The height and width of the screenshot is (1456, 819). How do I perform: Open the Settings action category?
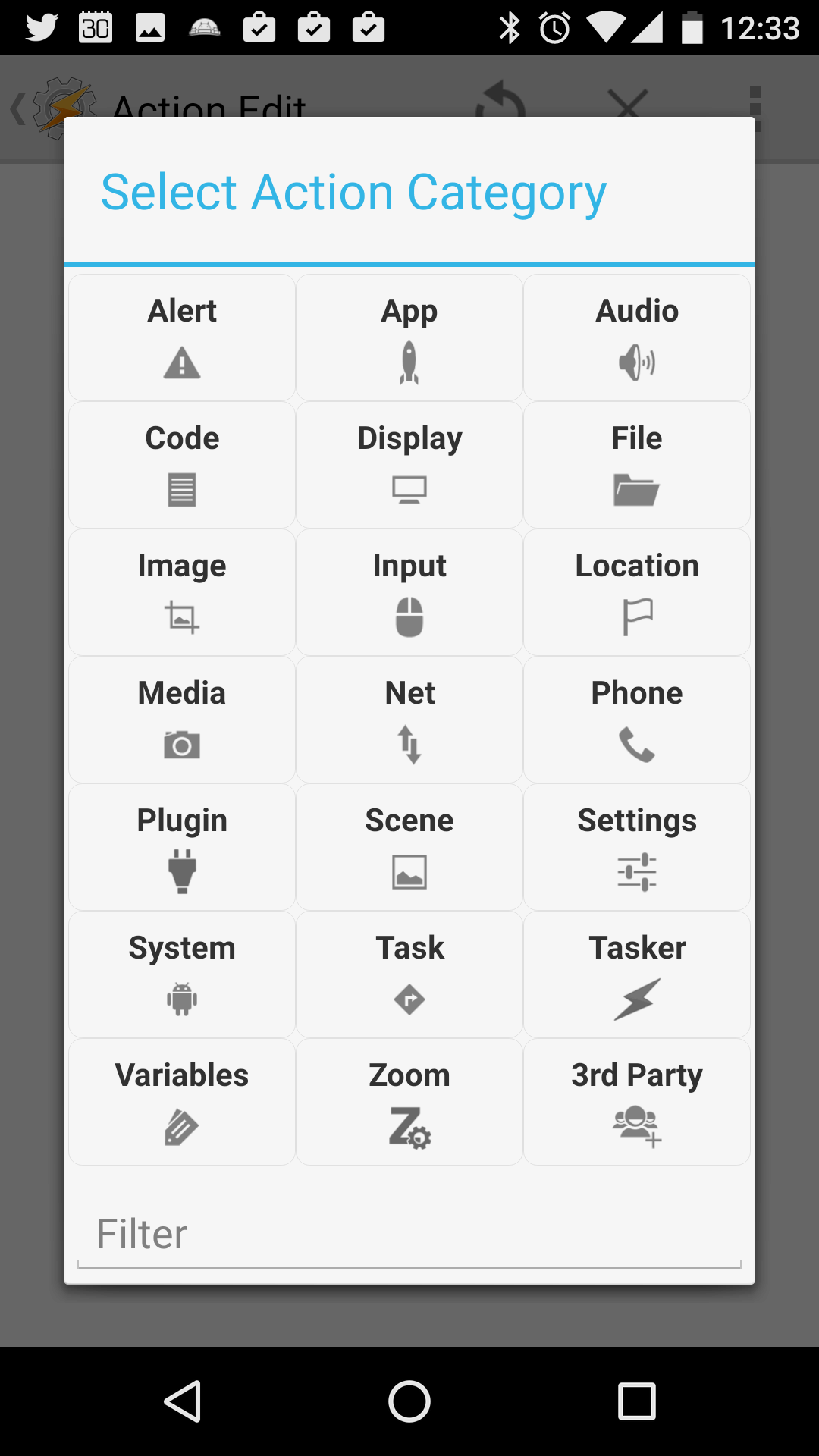click(x=637, y=847)
